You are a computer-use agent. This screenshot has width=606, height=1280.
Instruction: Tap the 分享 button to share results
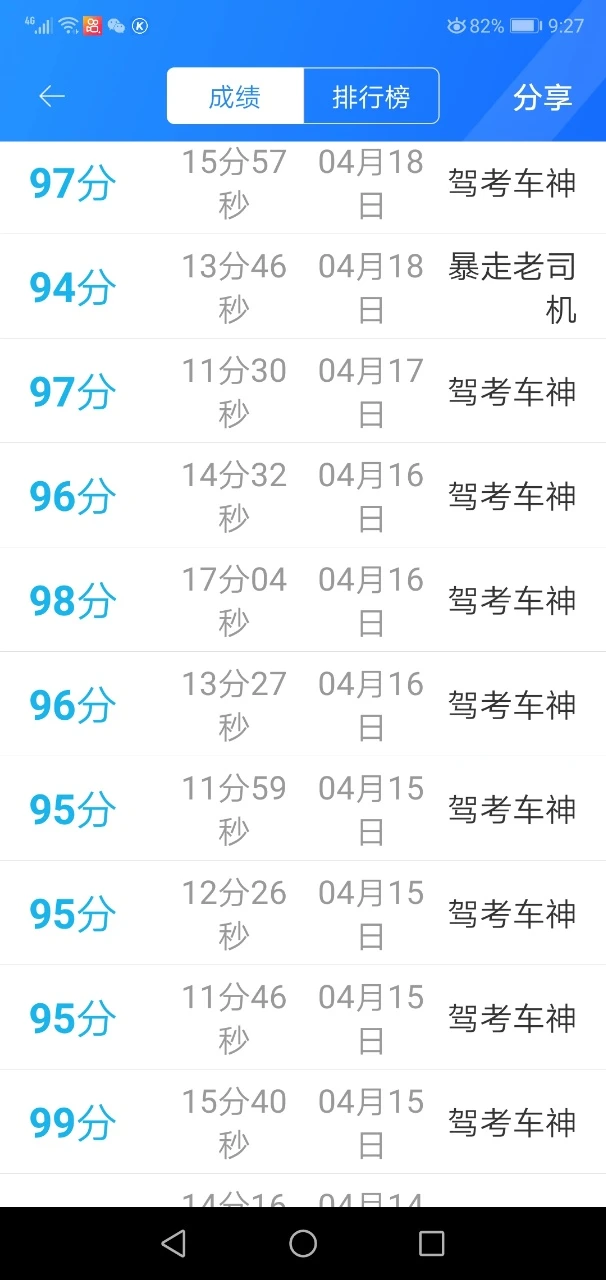coord(542,97)
